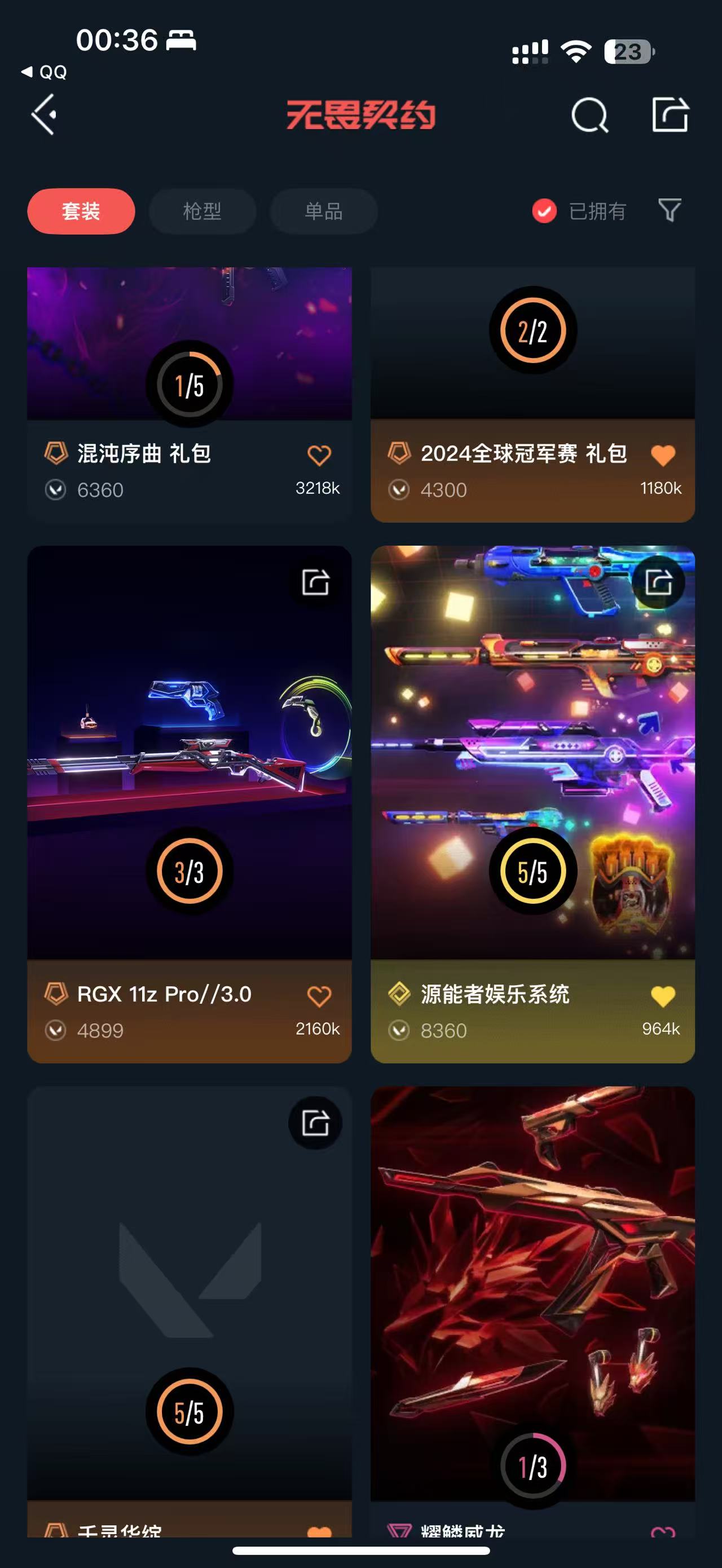722x1568 pixels.
Task: Open the filter funnel icon
Action: [x=669, y=211]
